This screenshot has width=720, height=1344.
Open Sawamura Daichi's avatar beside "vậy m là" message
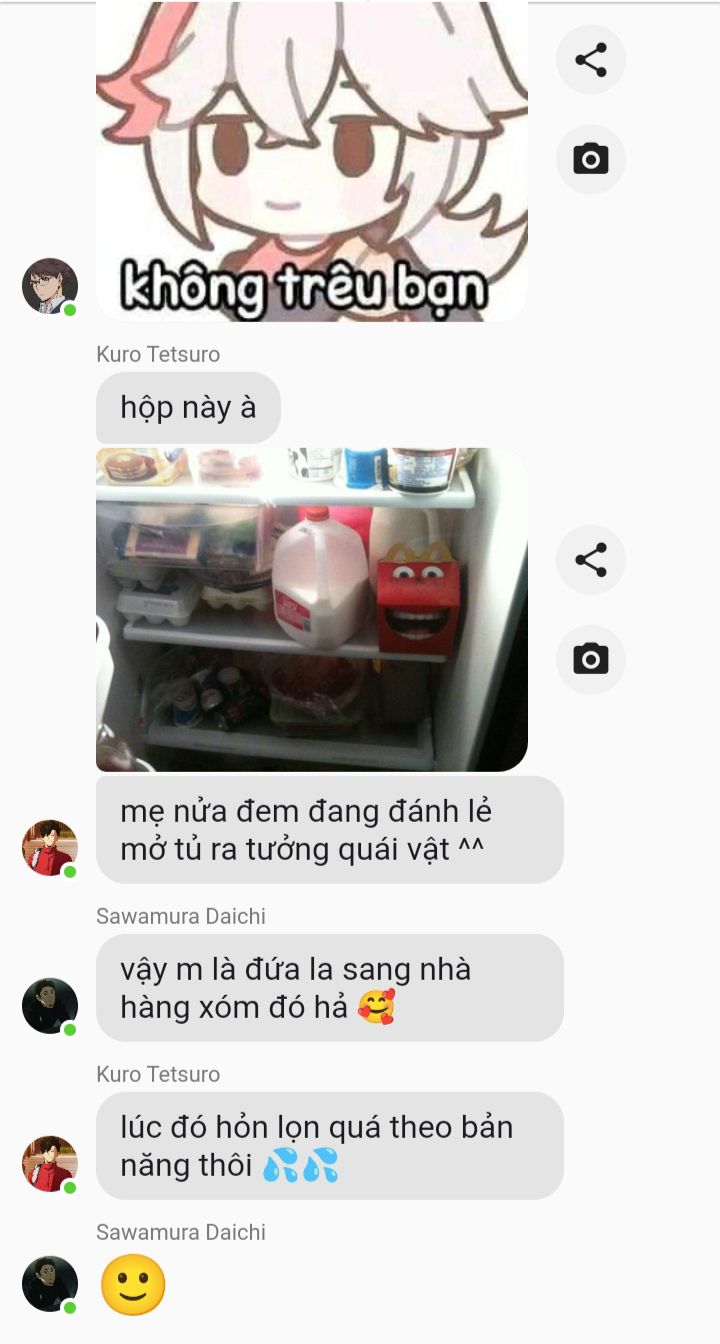50,1006
